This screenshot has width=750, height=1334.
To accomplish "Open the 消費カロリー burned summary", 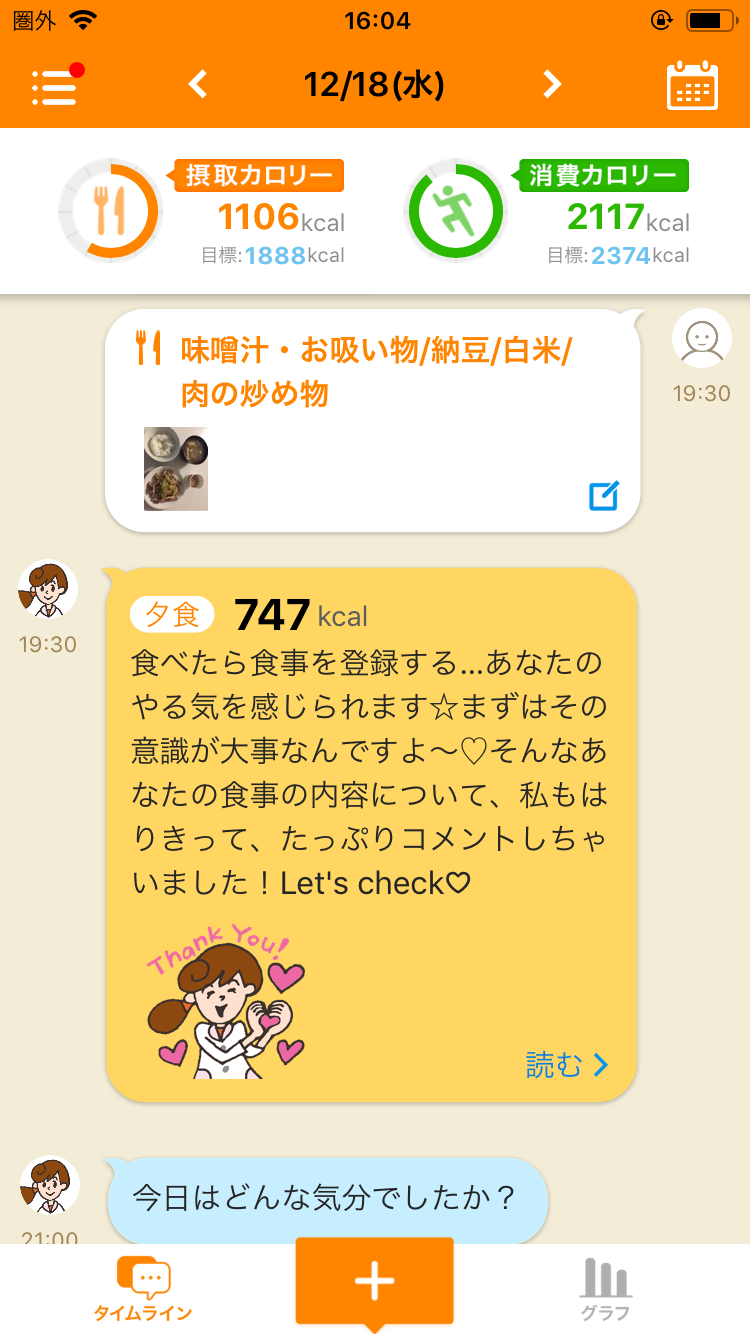I will coord(548,212).
